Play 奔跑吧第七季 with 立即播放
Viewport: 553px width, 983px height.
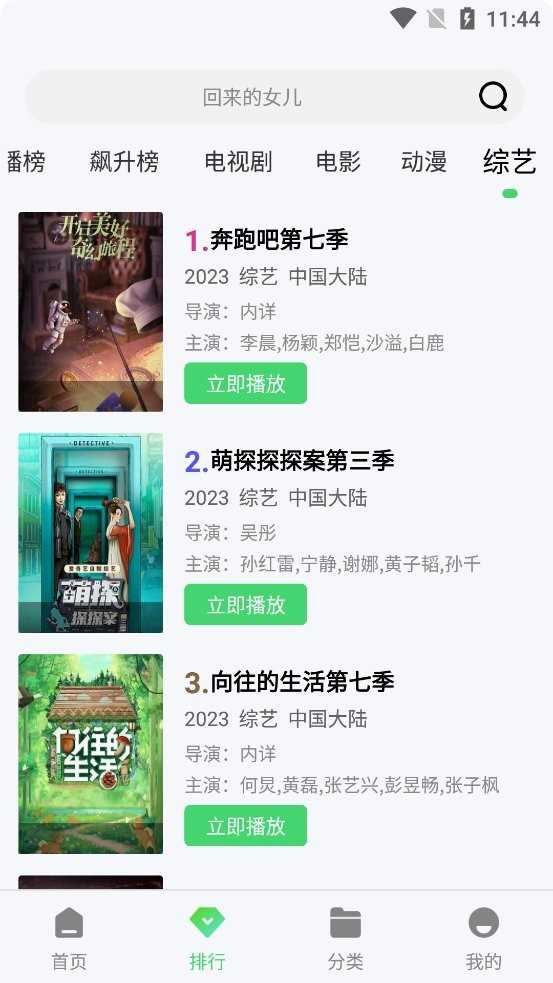[246, 383]
